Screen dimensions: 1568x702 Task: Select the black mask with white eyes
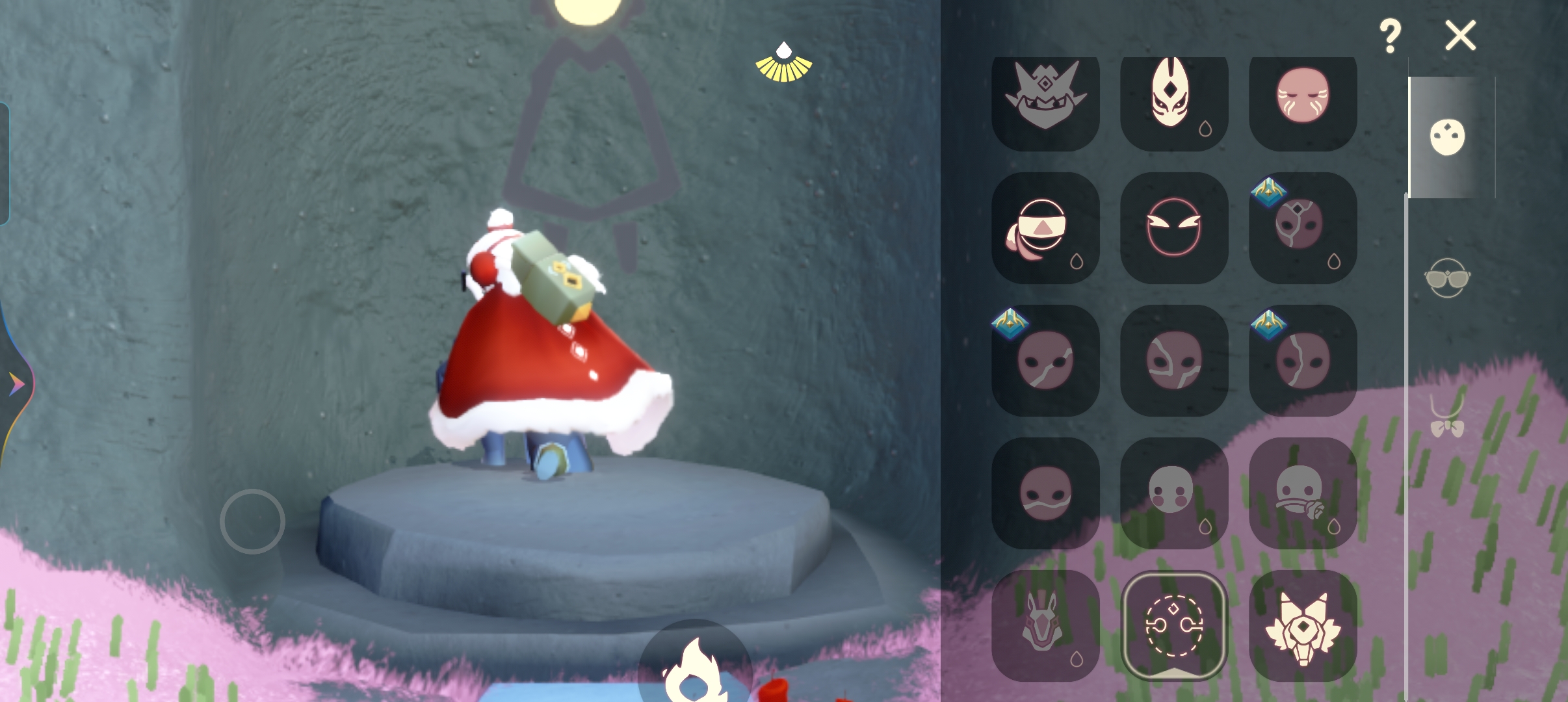point(1173,228)
